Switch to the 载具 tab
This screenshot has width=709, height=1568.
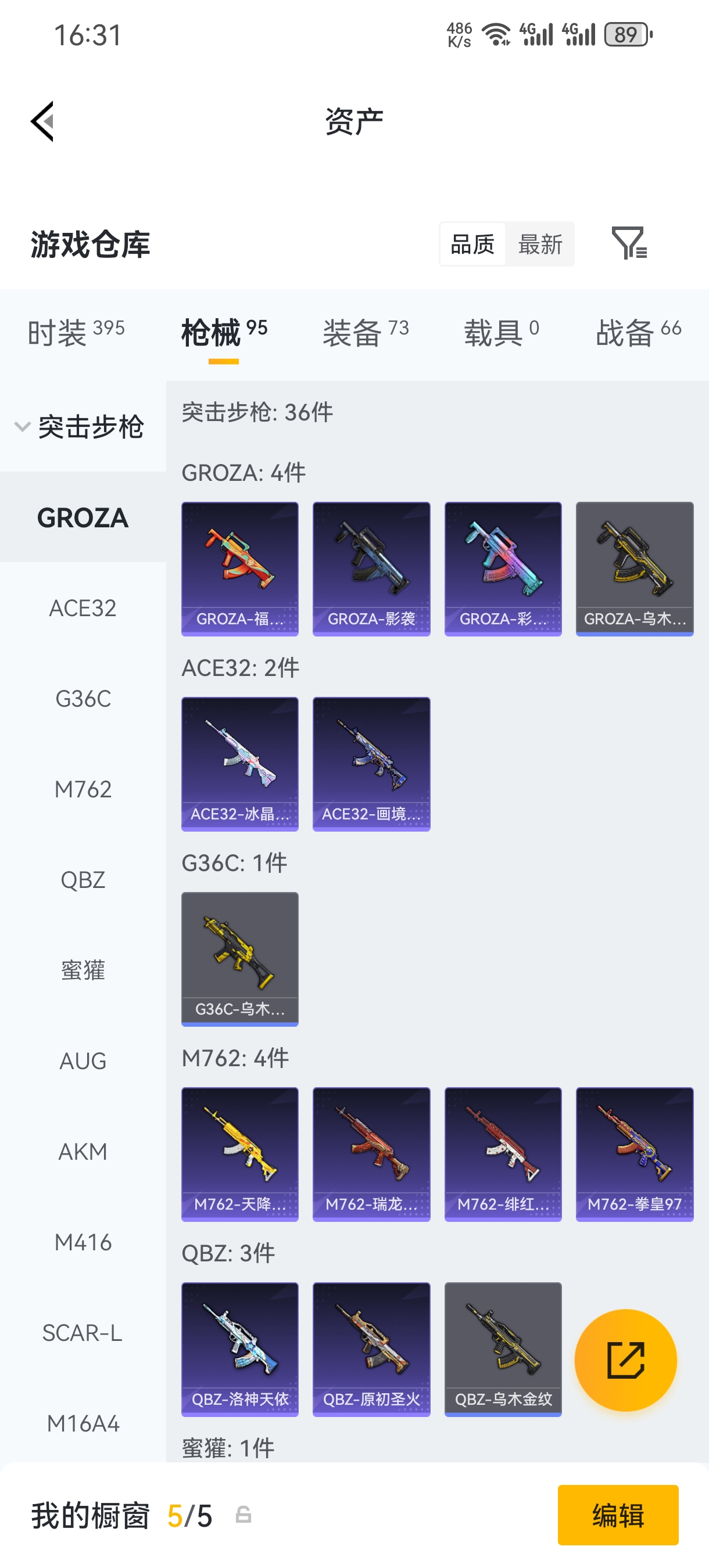(x=502, y=332)
